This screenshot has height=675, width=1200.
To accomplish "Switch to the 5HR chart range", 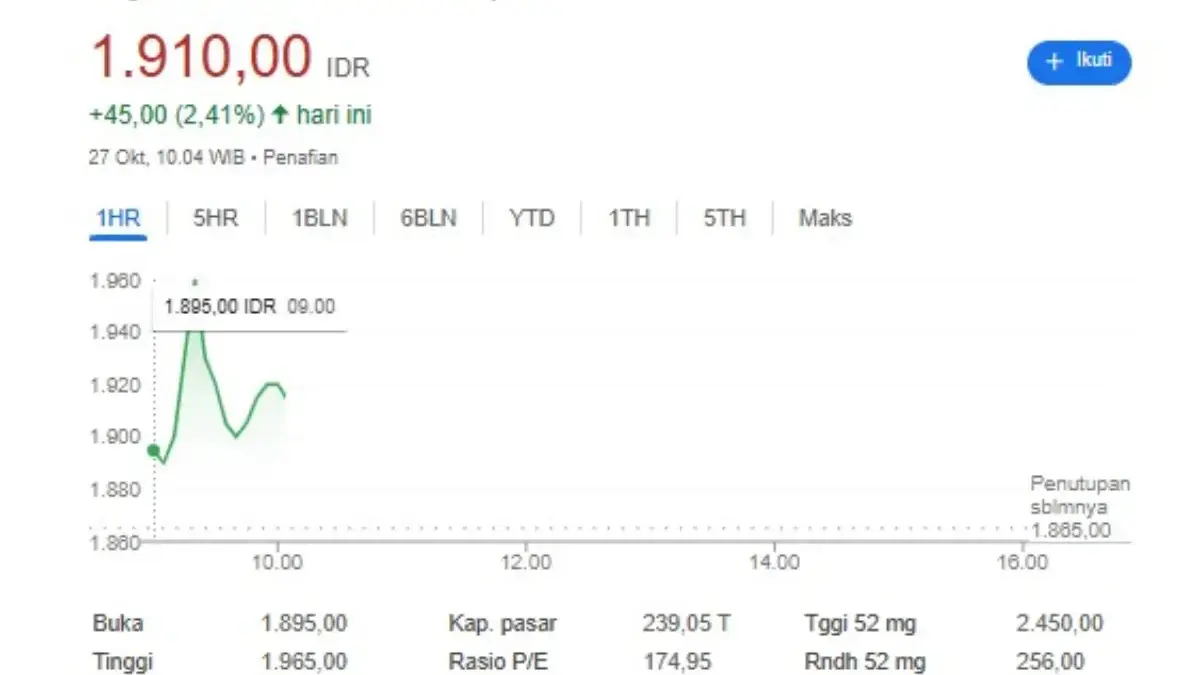I will tap(216, 218).
